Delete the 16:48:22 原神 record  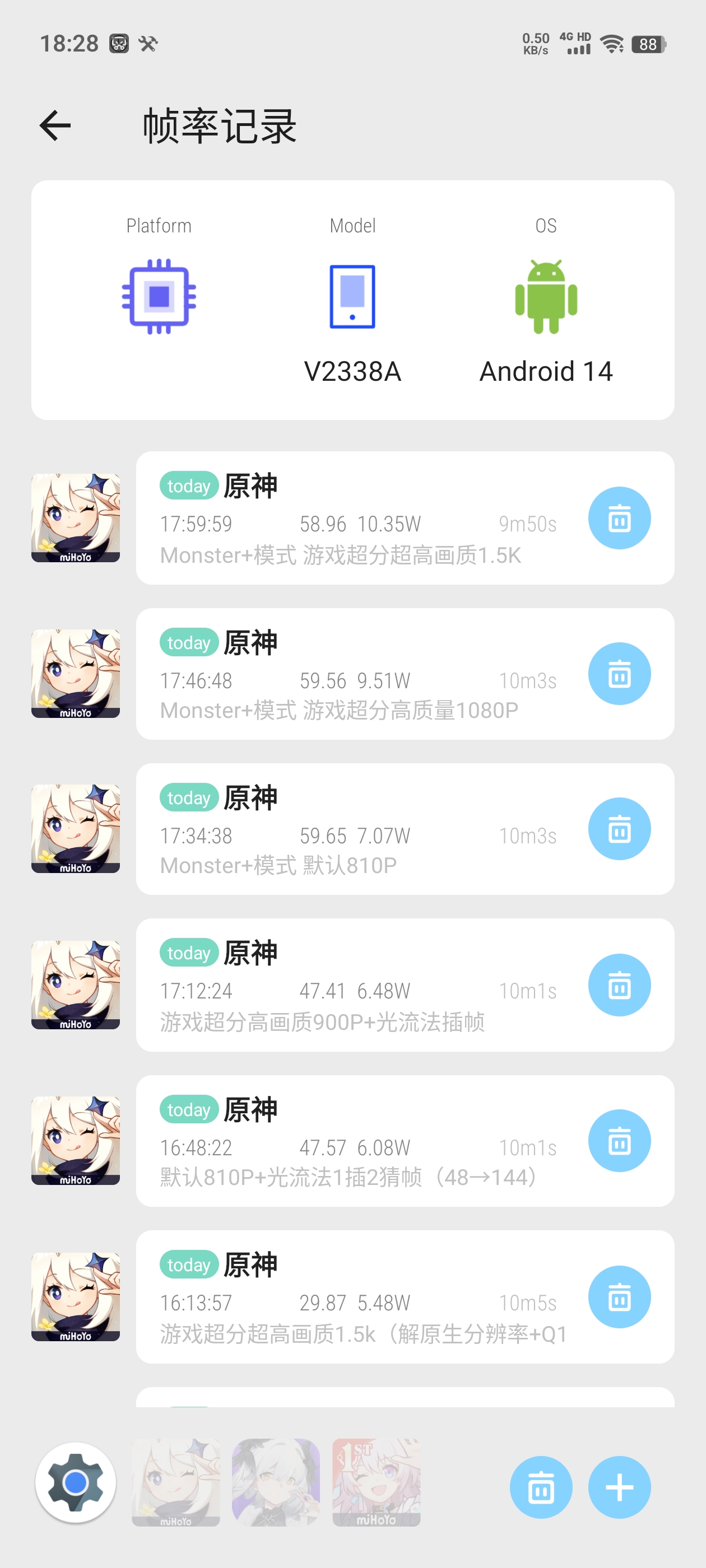pyautogui.click(x=619, y=1141)
